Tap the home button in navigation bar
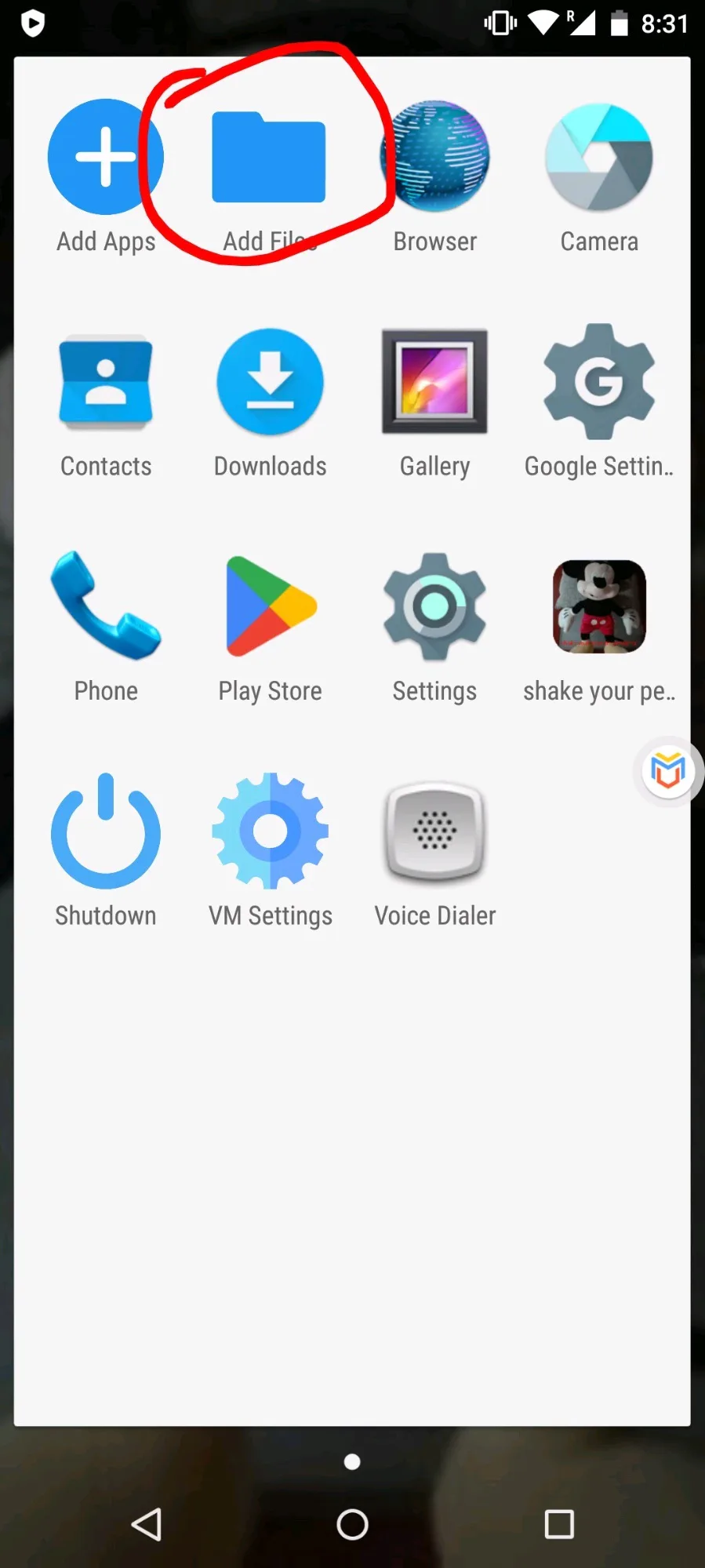705x1568 pixels. click(x=352, y=1525)
